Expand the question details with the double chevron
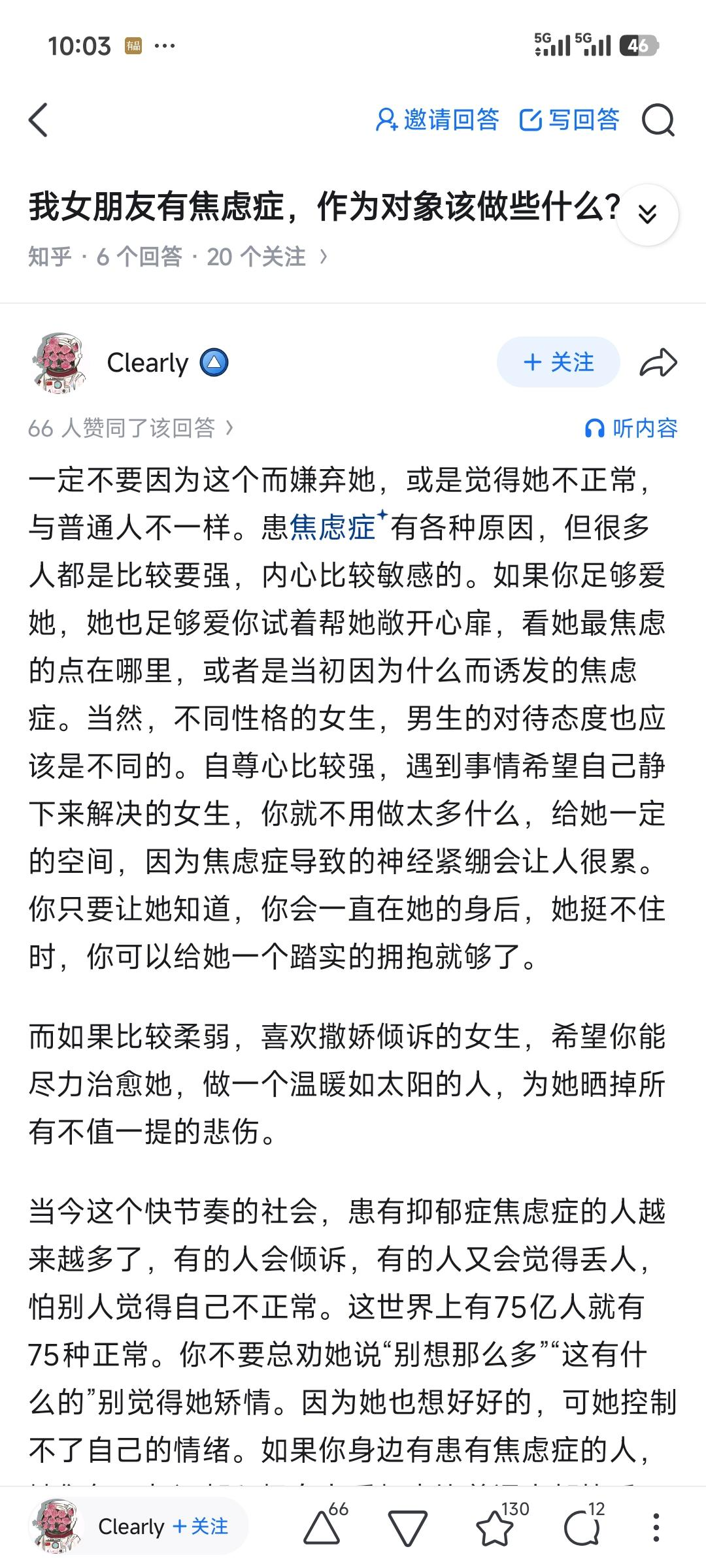706x1568 pixels. click(x=647, y=214)
